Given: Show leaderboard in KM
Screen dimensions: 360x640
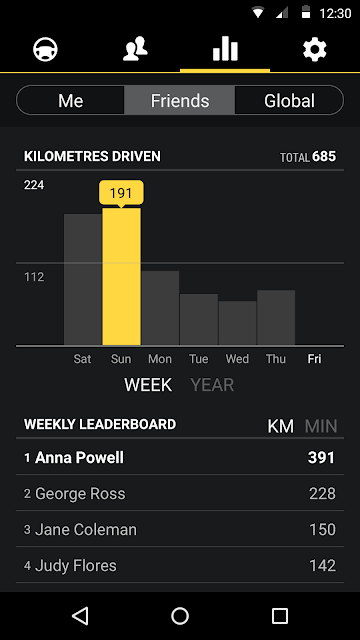Looking at the screenshot, I should pos(281,426).
